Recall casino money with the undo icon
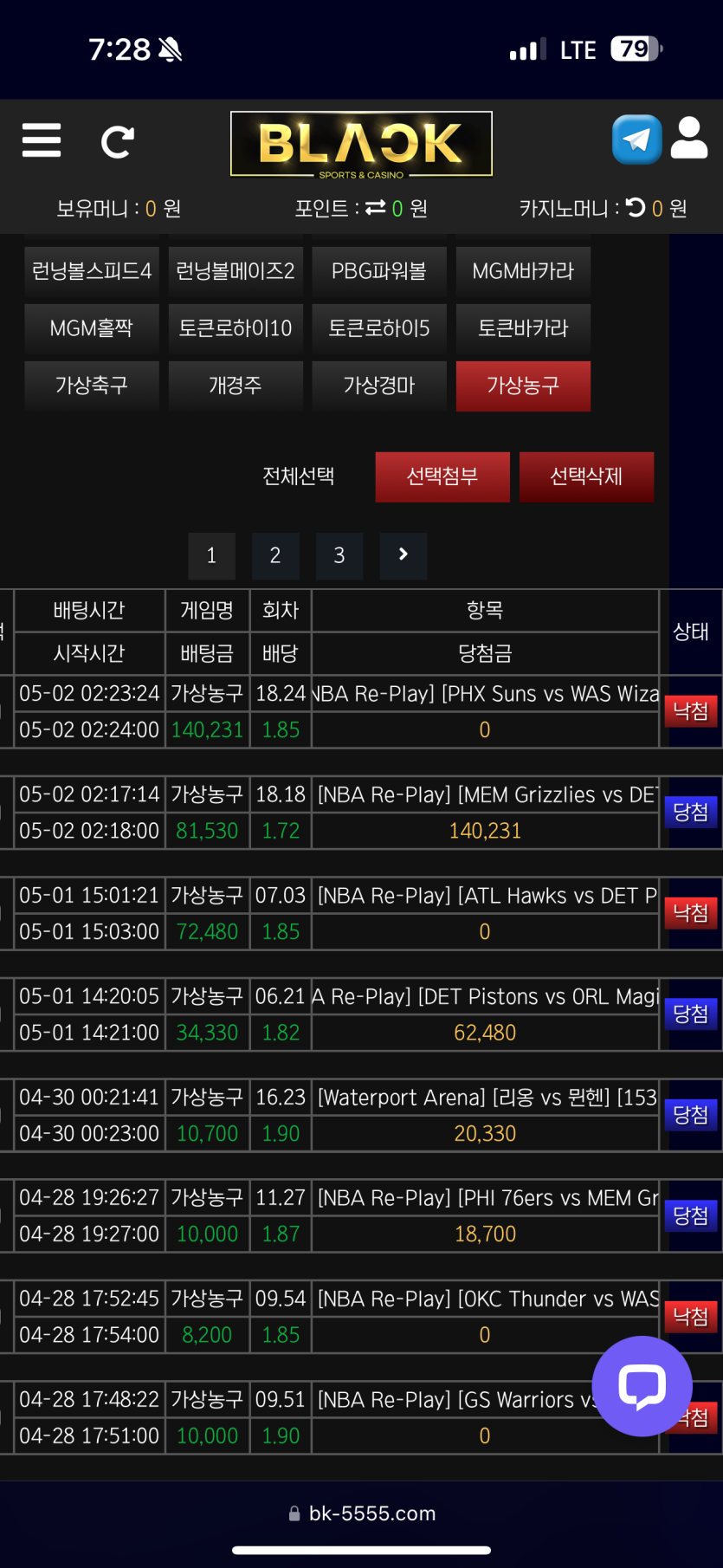Screen dimensions: 723x1568 (x=636, y=208)
